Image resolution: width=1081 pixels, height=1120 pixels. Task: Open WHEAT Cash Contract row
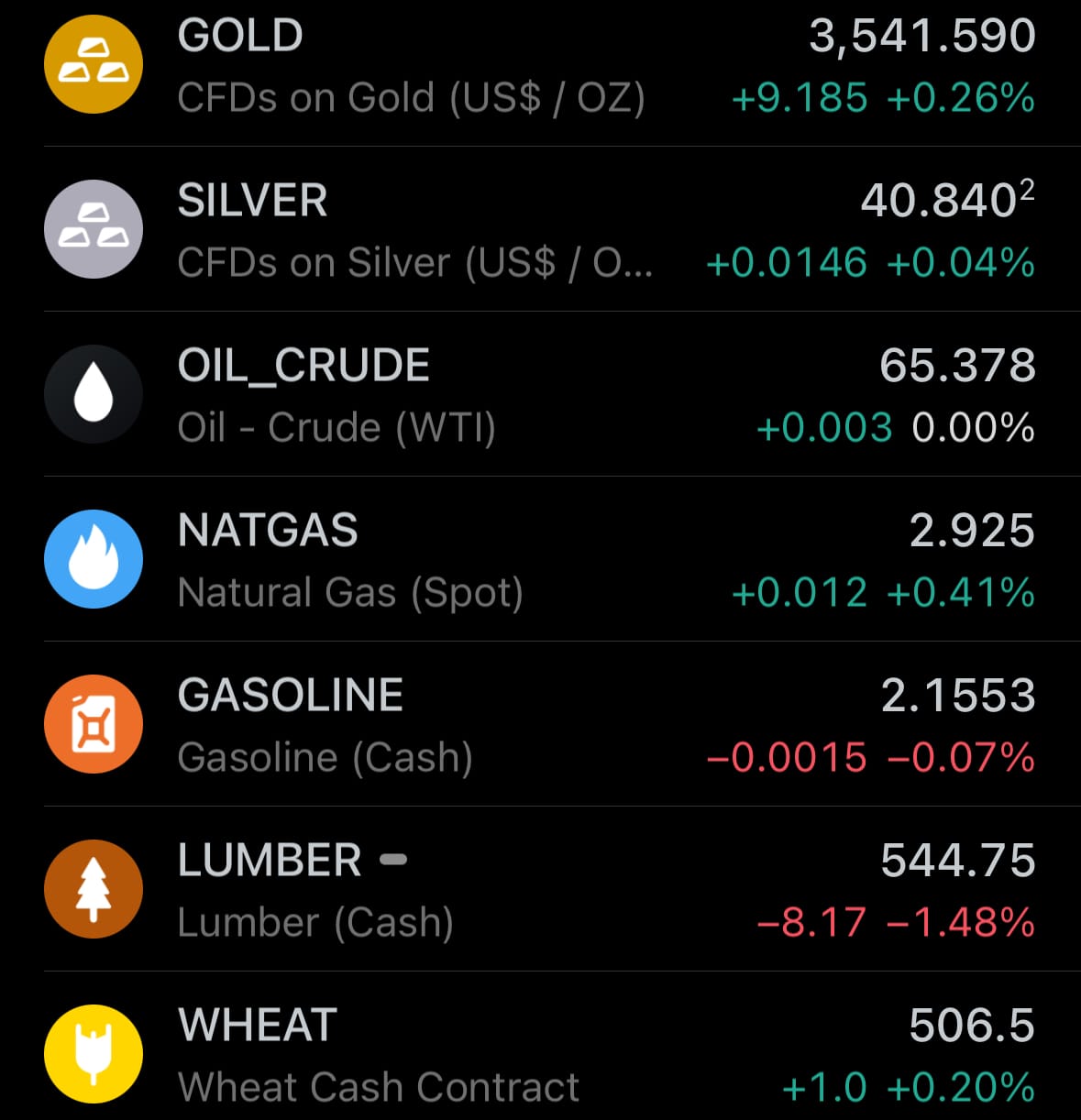pos(540,1046)
